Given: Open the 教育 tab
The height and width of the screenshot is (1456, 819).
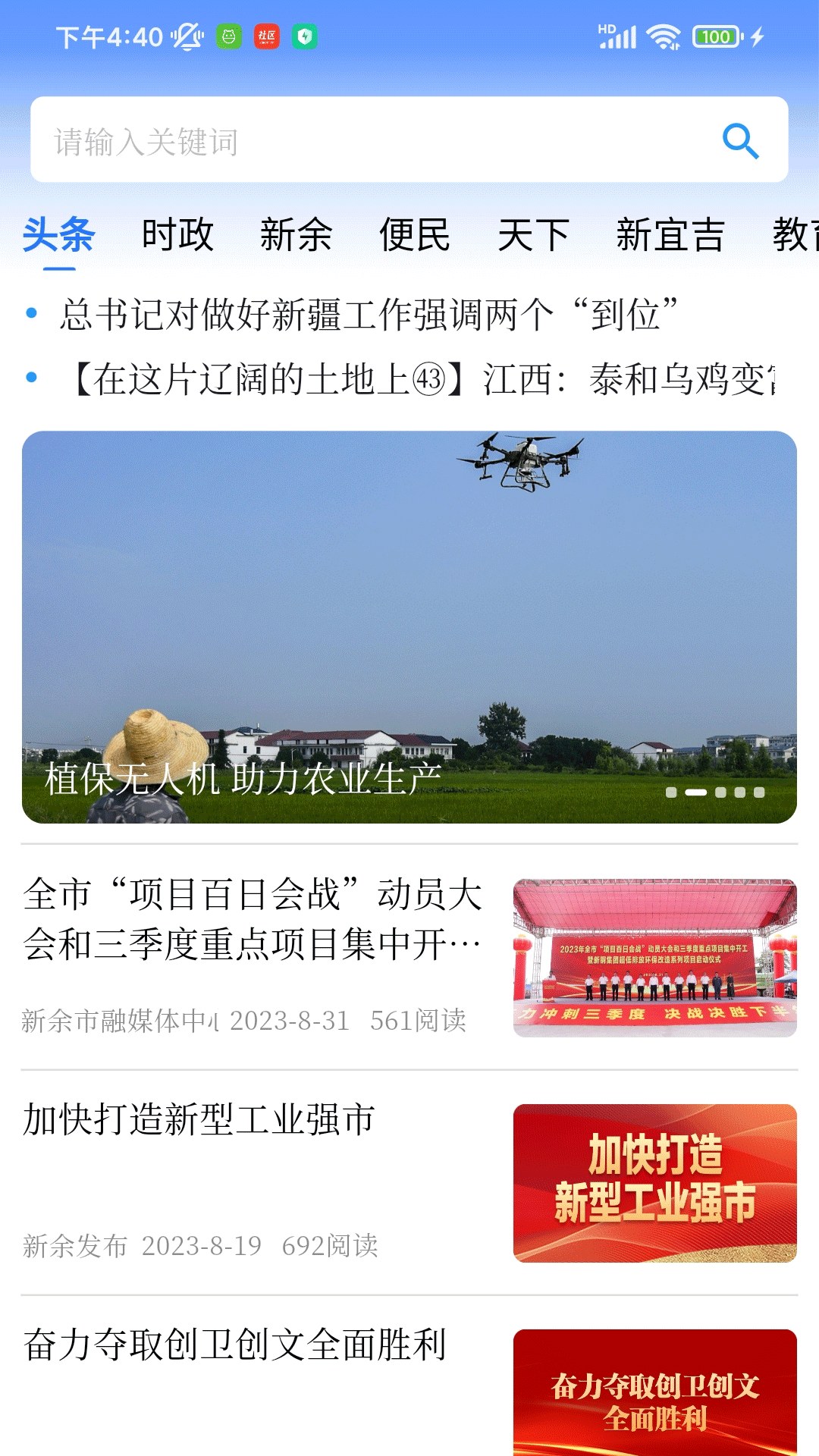Looking at the screenshot, I should 792,235.
